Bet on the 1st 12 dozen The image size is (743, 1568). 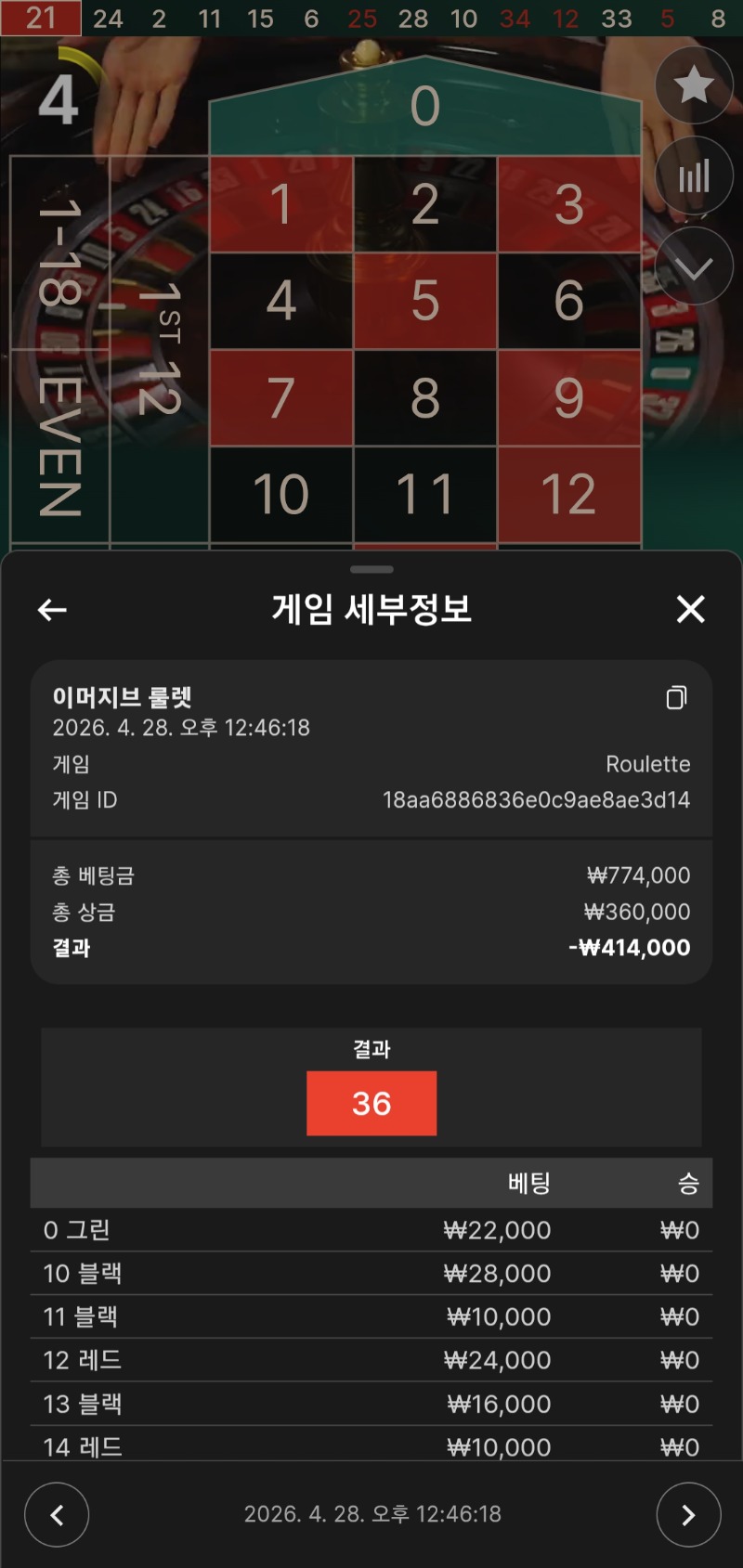[159, 349]
